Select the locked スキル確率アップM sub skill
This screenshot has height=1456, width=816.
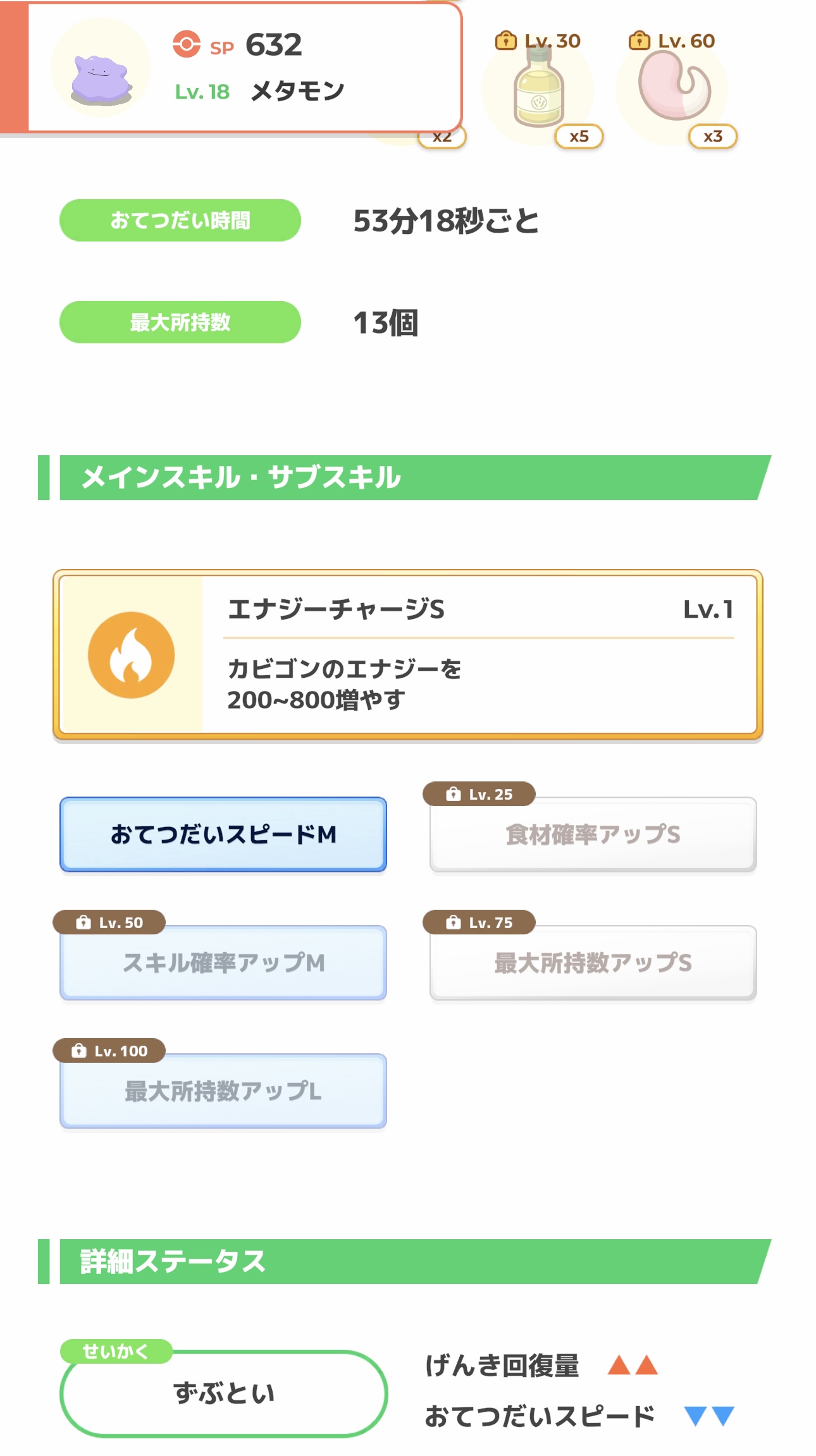coord(223,962)
